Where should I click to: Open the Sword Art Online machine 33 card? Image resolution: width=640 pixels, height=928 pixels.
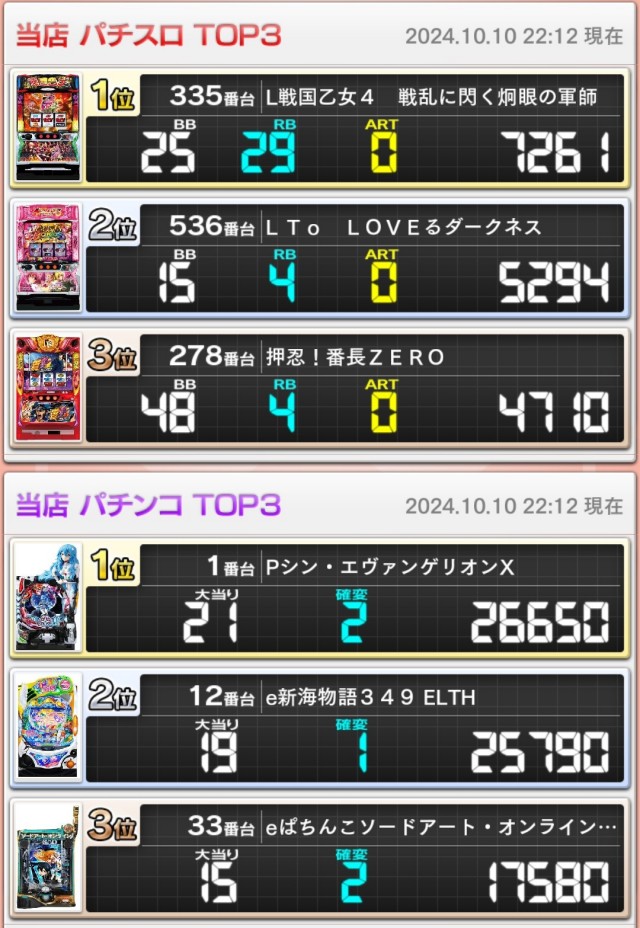[320, 857]
